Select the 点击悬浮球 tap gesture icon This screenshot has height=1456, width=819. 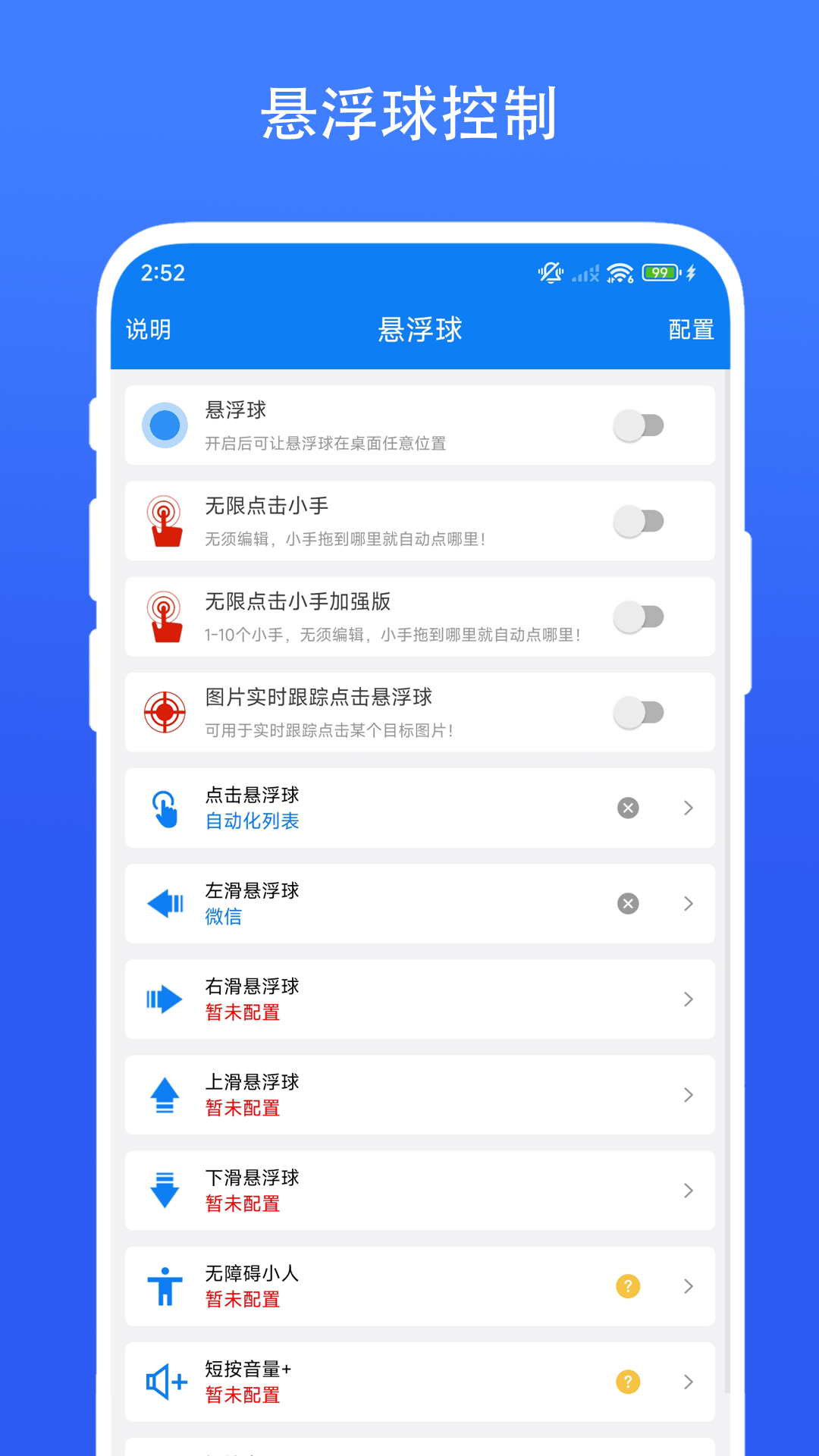click(164, 808)
